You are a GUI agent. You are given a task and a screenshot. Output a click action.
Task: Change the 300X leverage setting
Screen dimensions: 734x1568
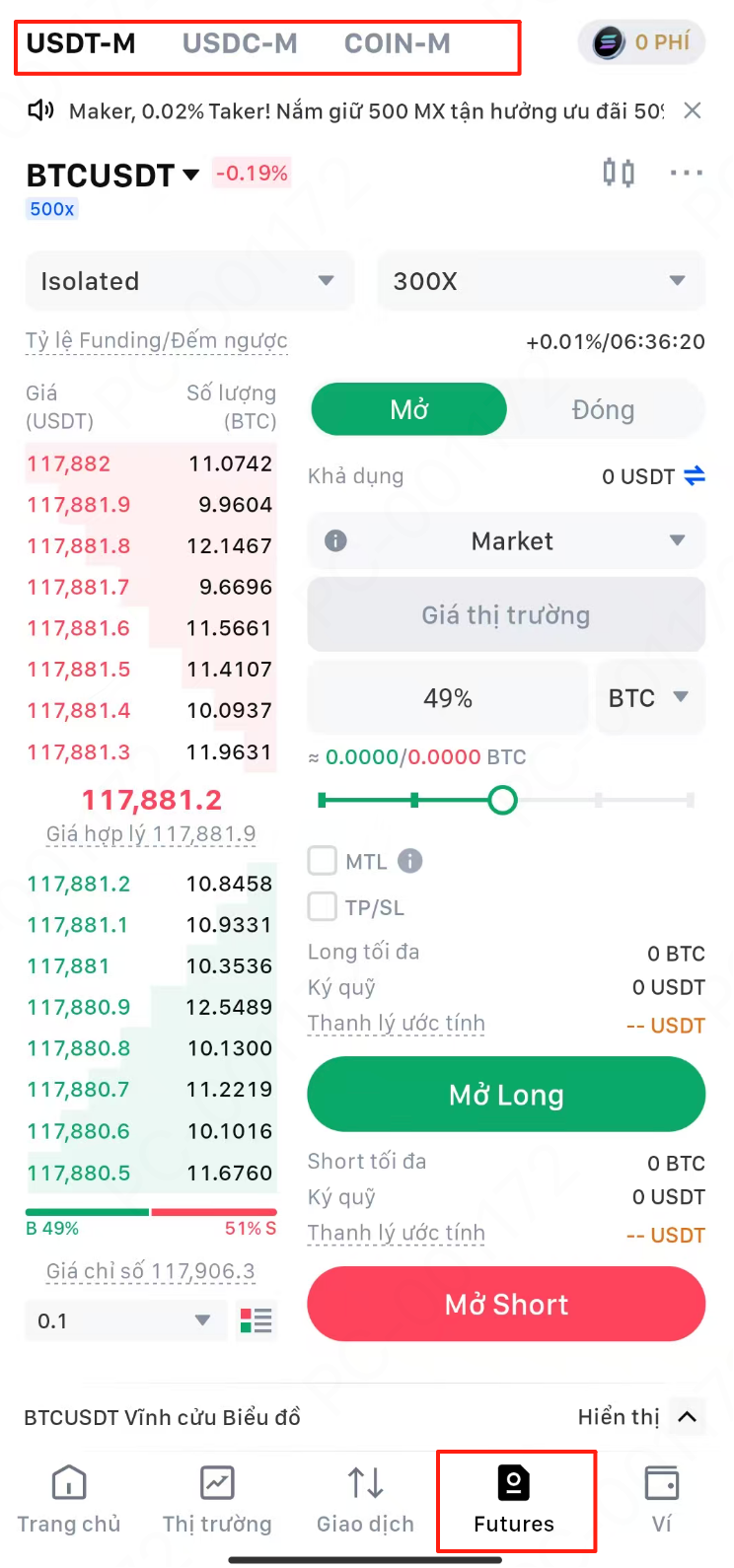click(542, 281)
